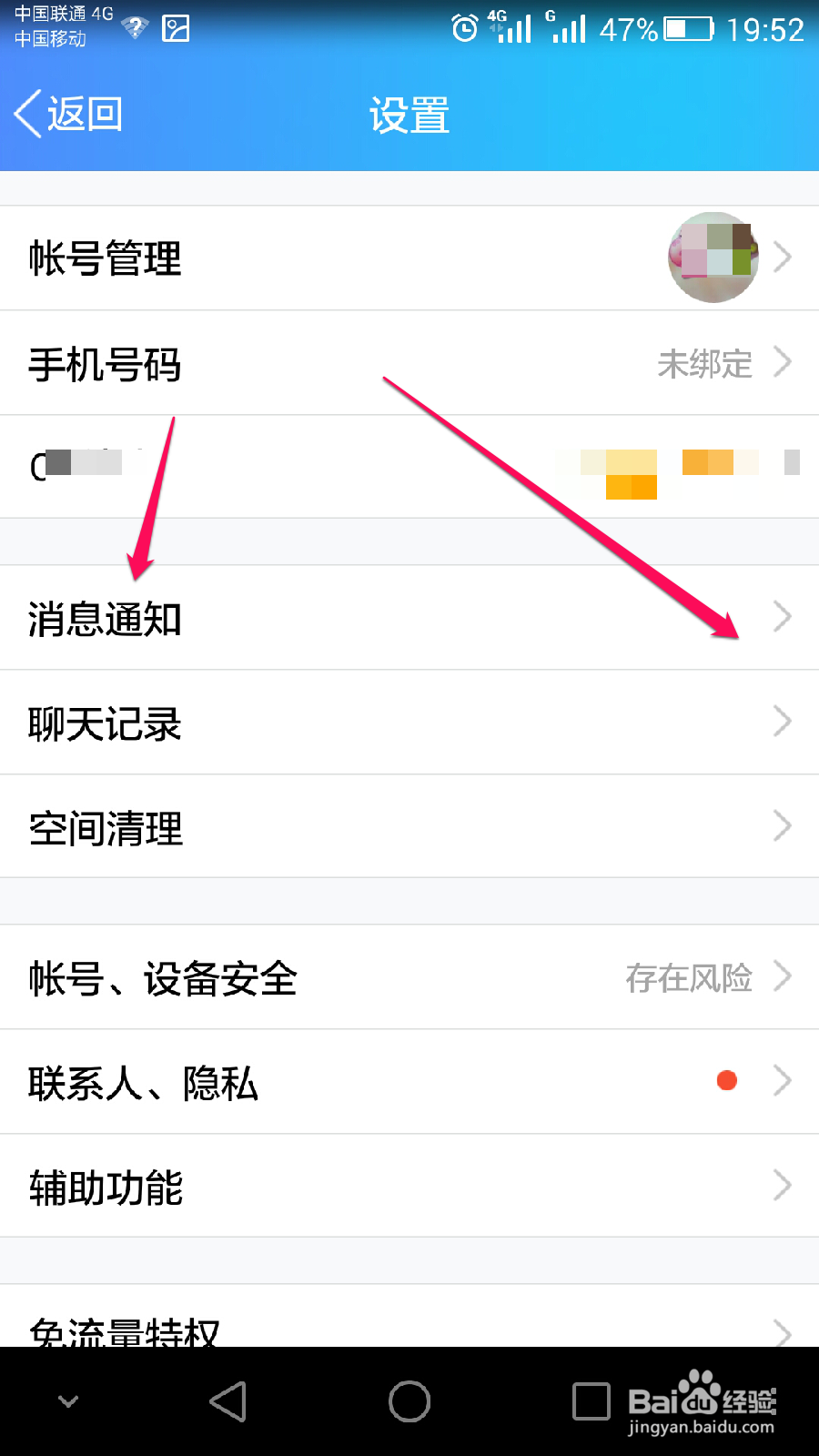Viewport: 819px width, 1456px height.
Task: Expand the 消息通知 row chevron
Action: tap(781, 616)
